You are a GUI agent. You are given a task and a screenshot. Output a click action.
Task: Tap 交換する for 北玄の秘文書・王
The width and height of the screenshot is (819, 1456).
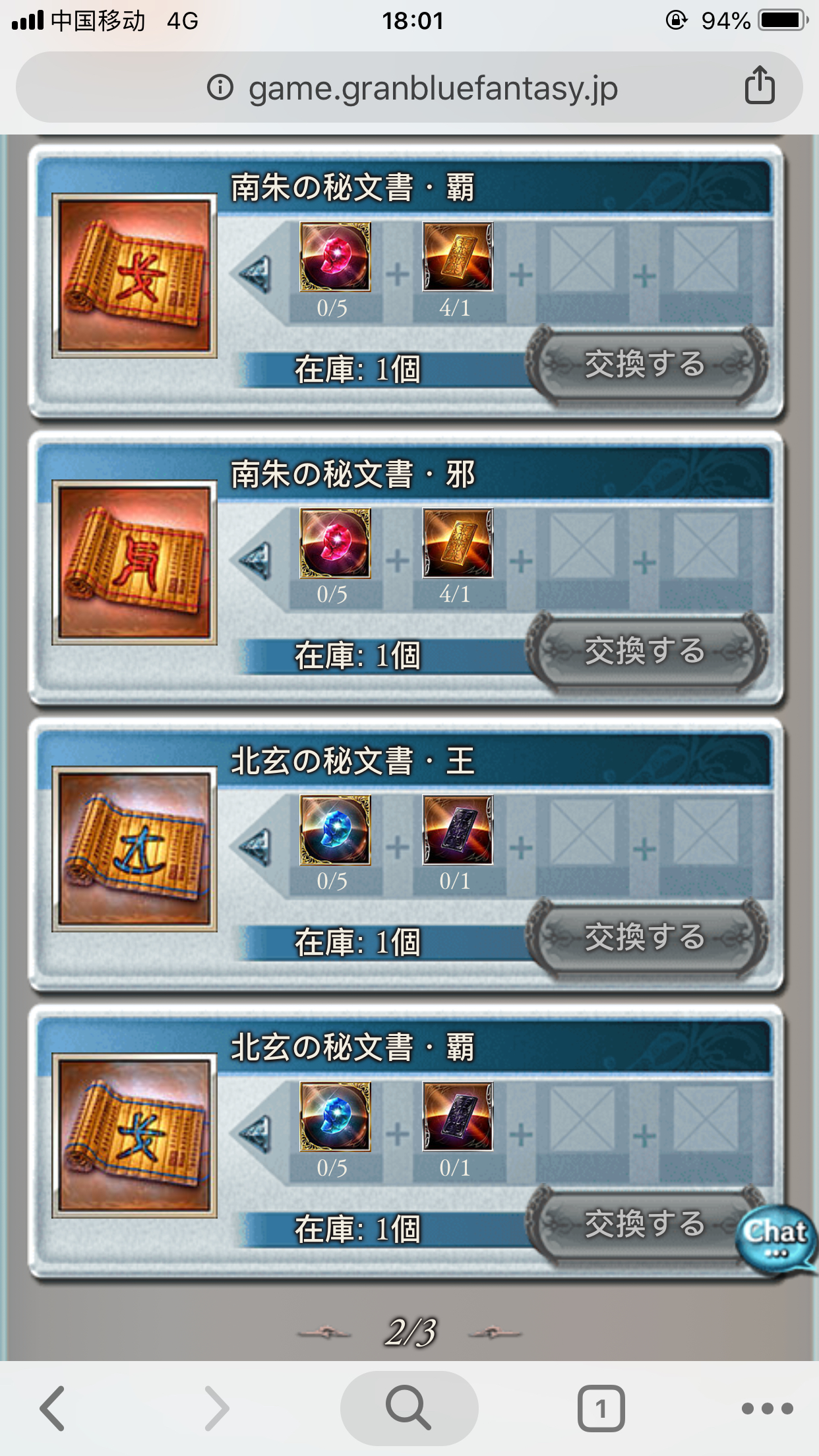tap(645, 938)
